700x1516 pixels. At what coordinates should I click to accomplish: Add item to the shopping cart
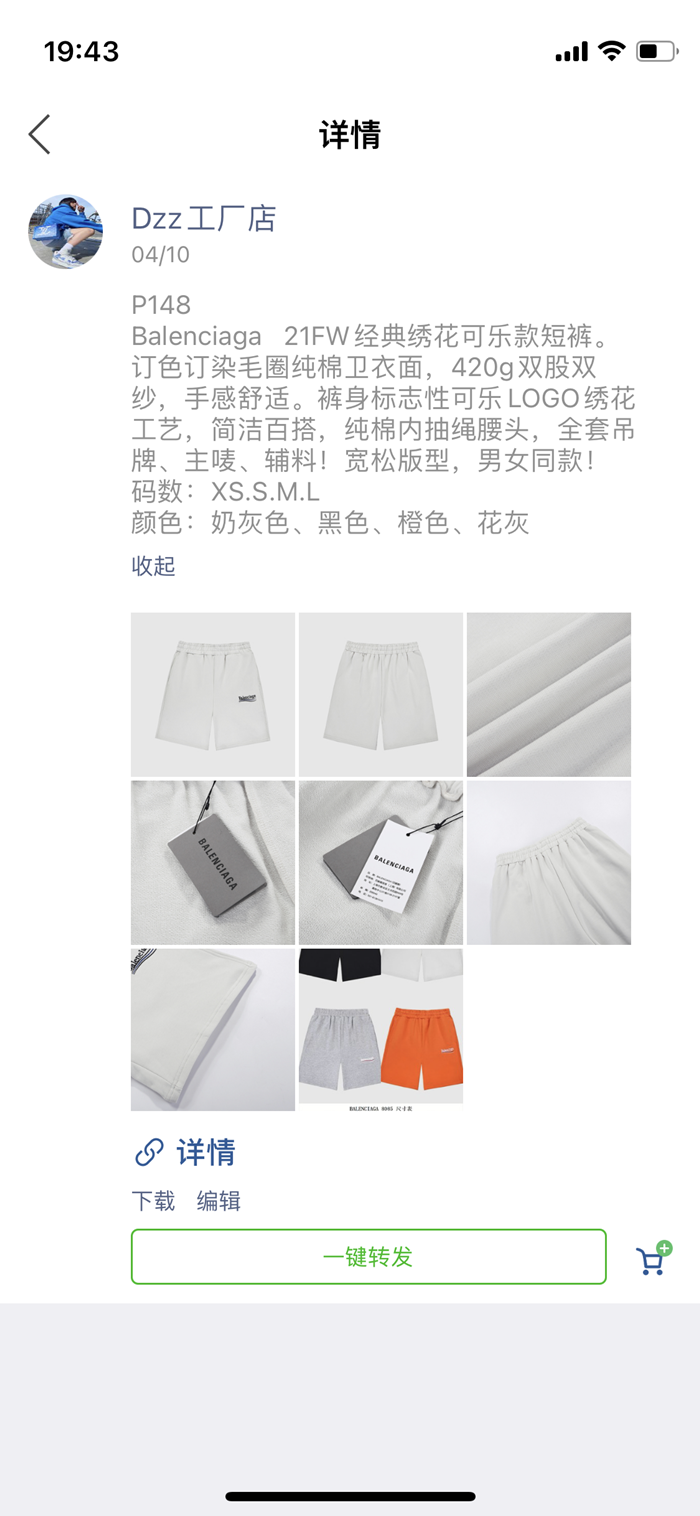[653, 1259]
